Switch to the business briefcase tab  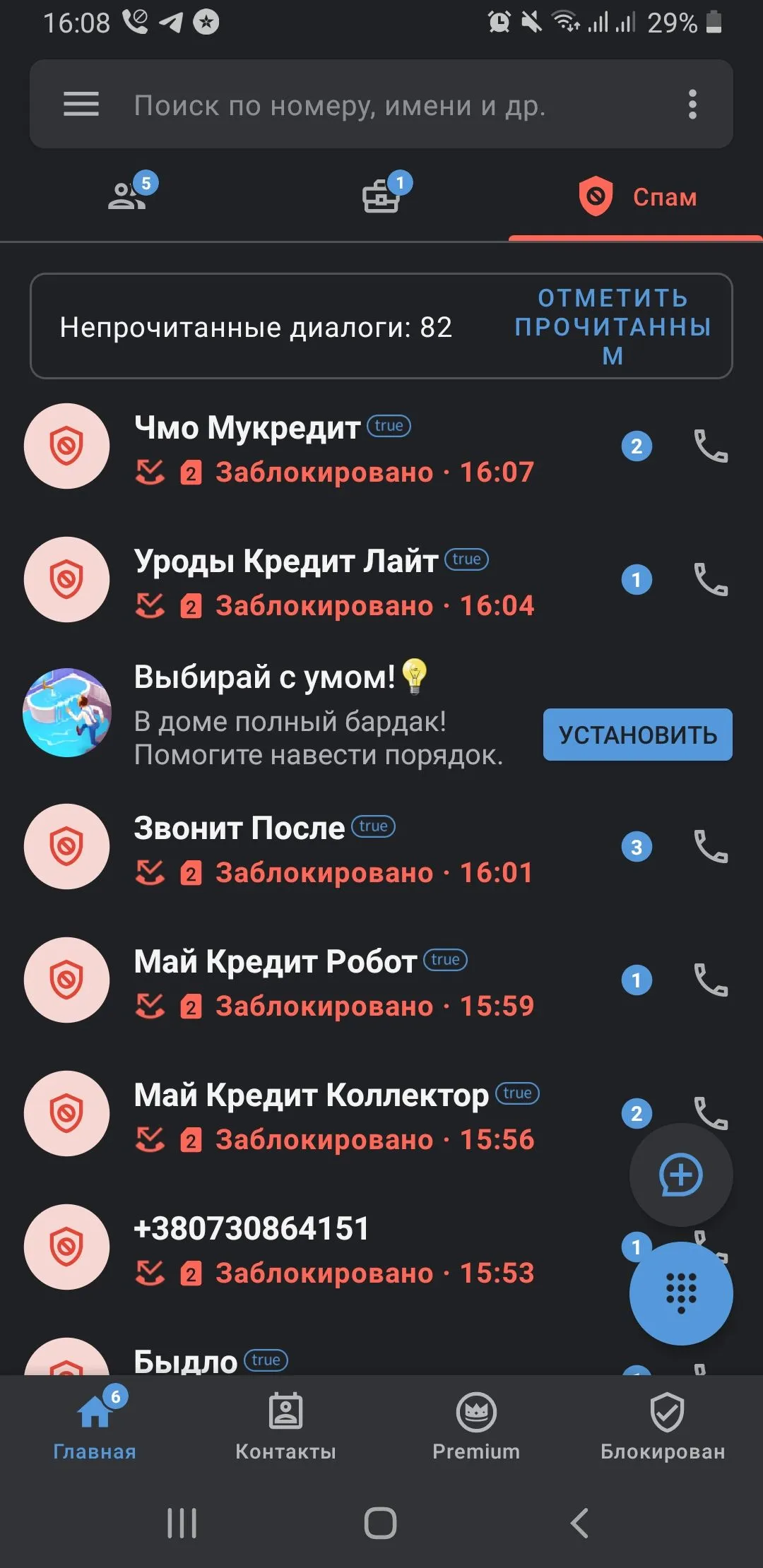click(x=381, y=196)
